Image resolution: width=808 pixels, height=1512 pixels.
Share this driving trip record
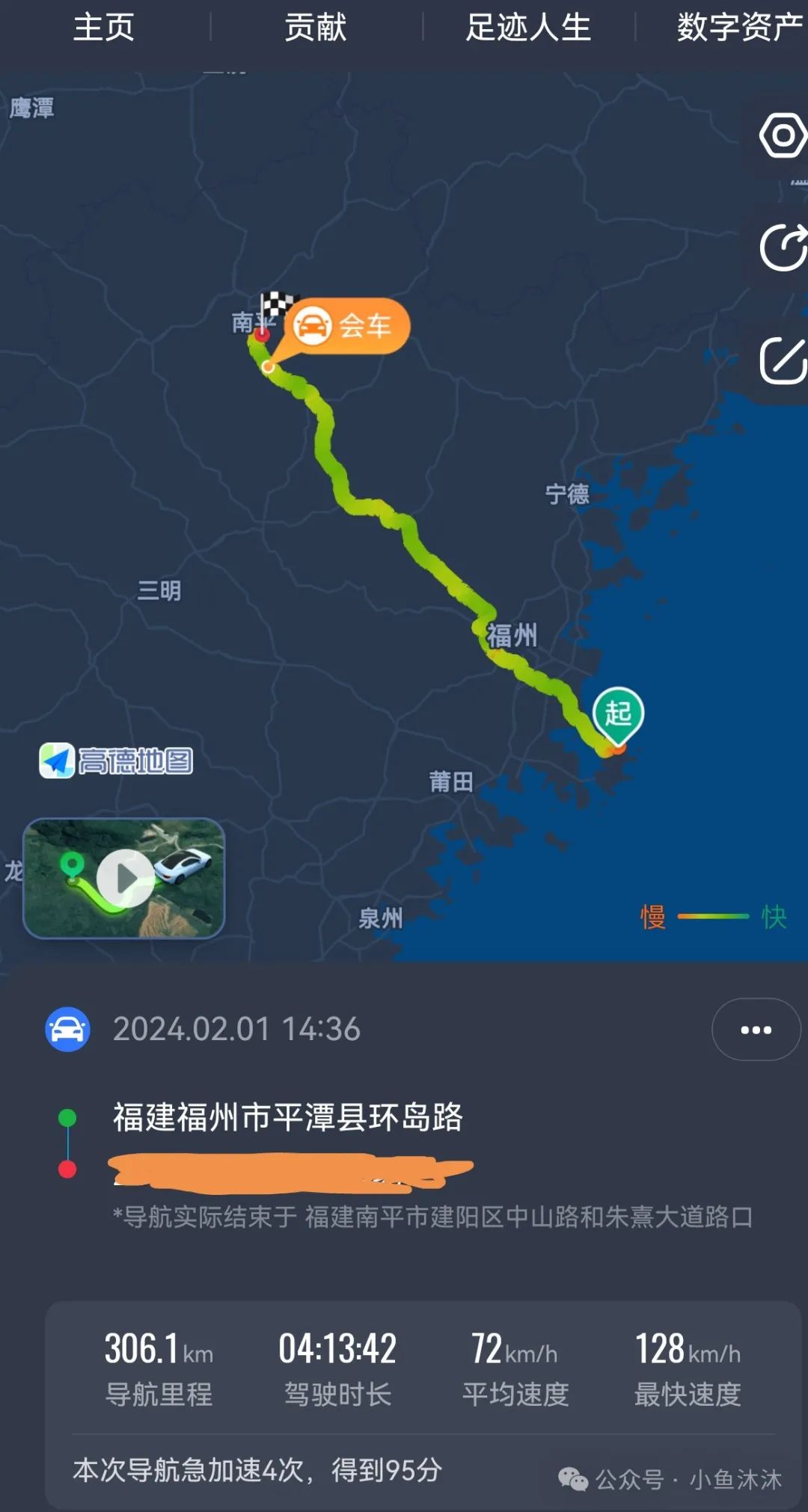tap(782, 248)
